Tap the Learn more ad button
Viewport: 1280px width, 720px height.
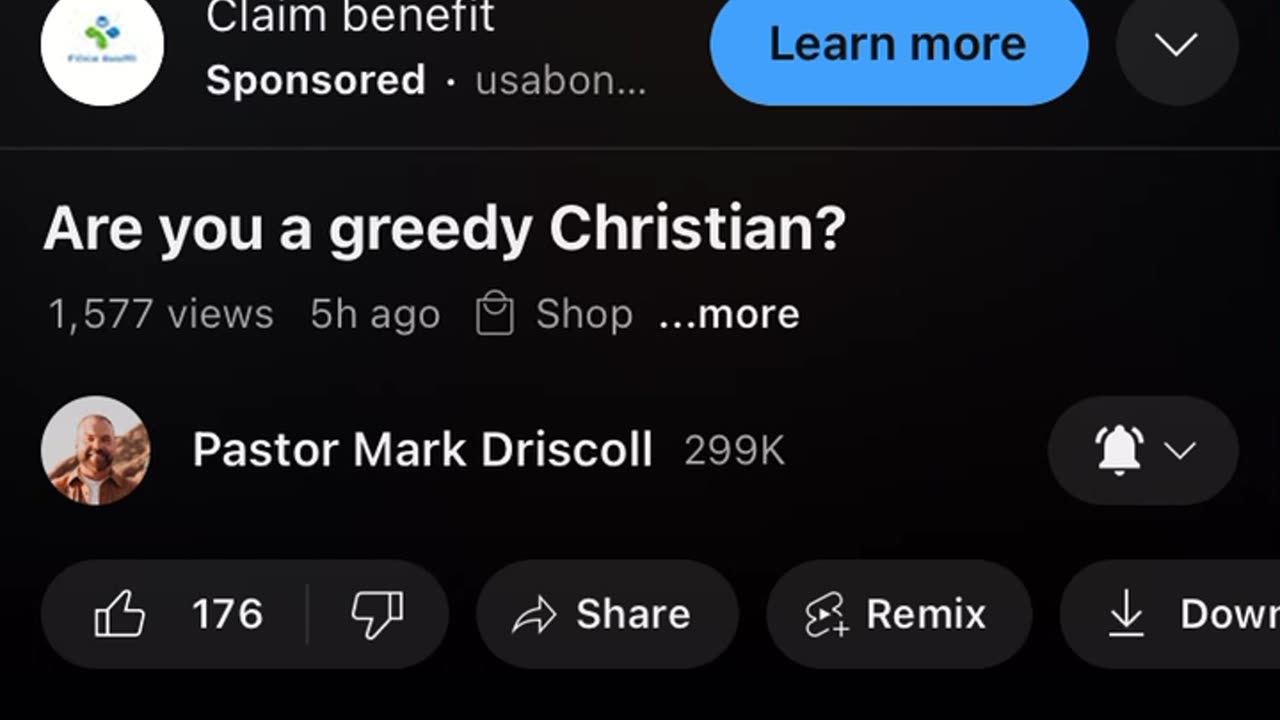898,46
